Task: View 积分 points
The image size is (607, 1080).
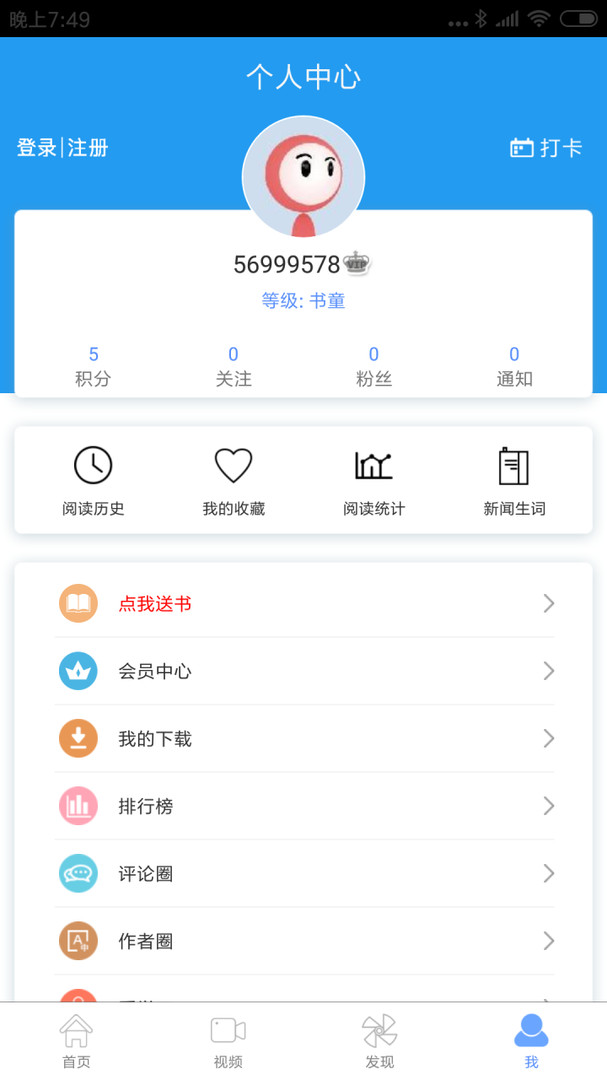Action: tap(93, 366)
